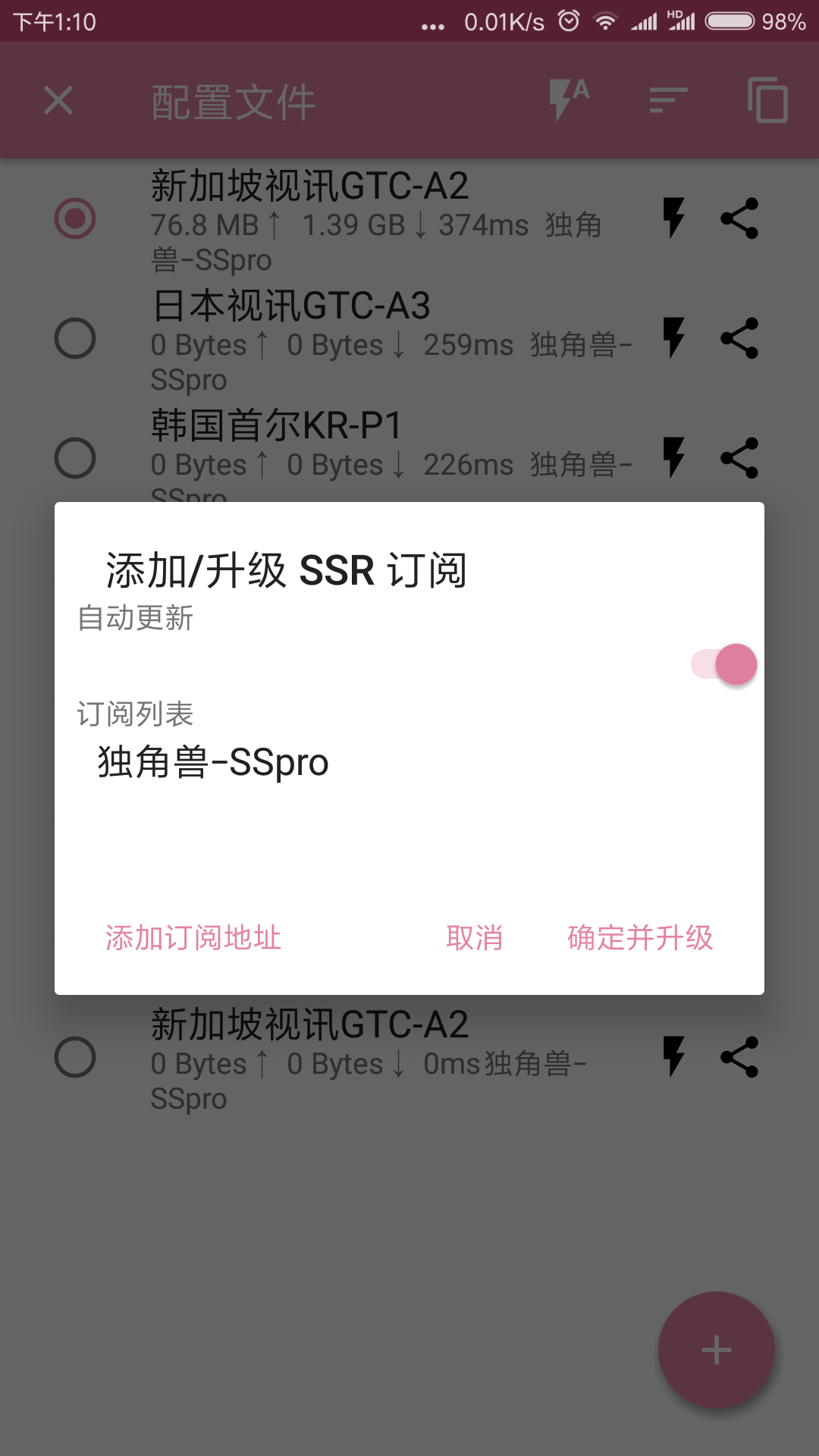Confirm with 确定并升级 button

(x=640, y=938)
